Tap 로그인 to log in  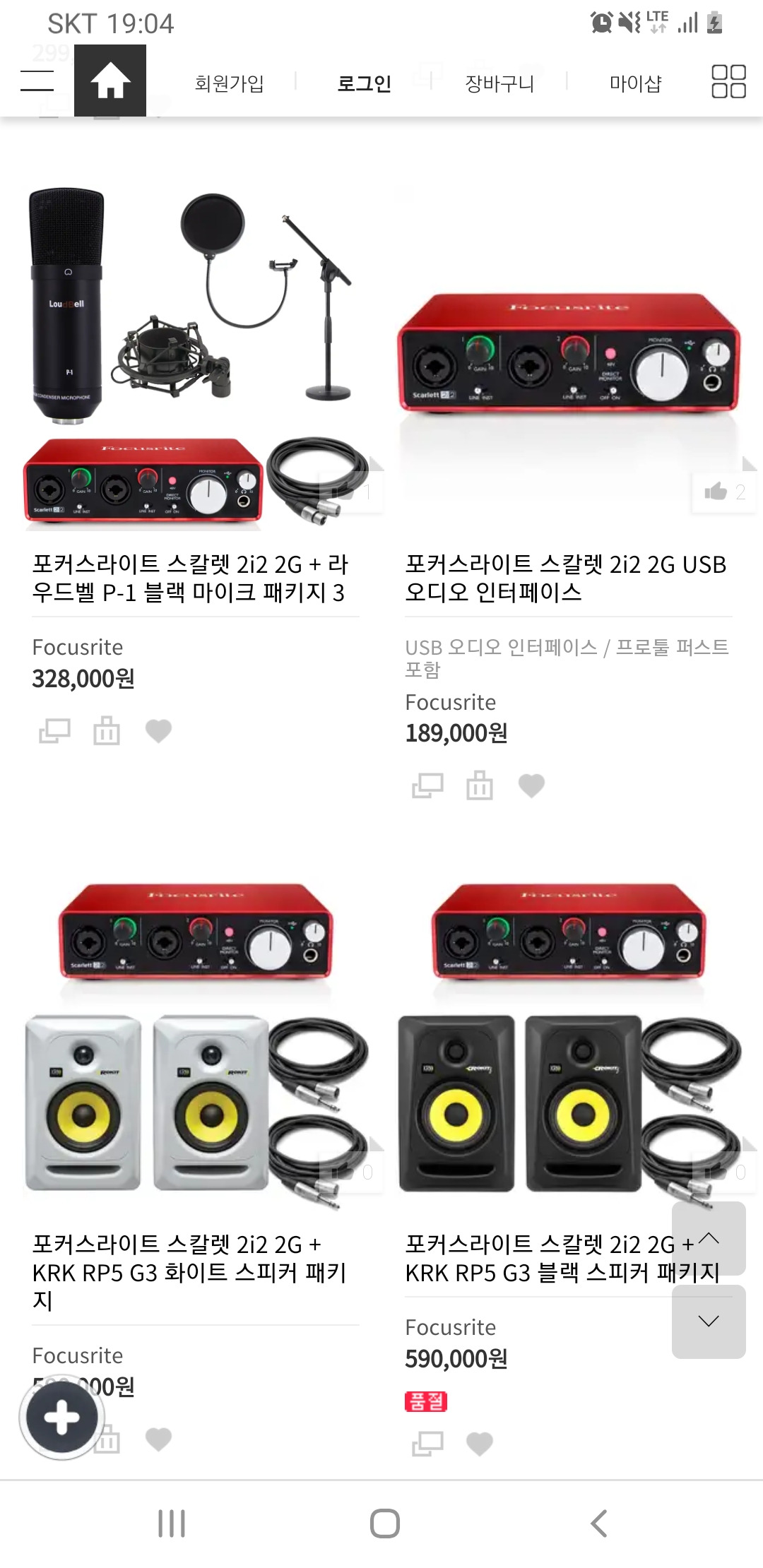click(364, 83)
